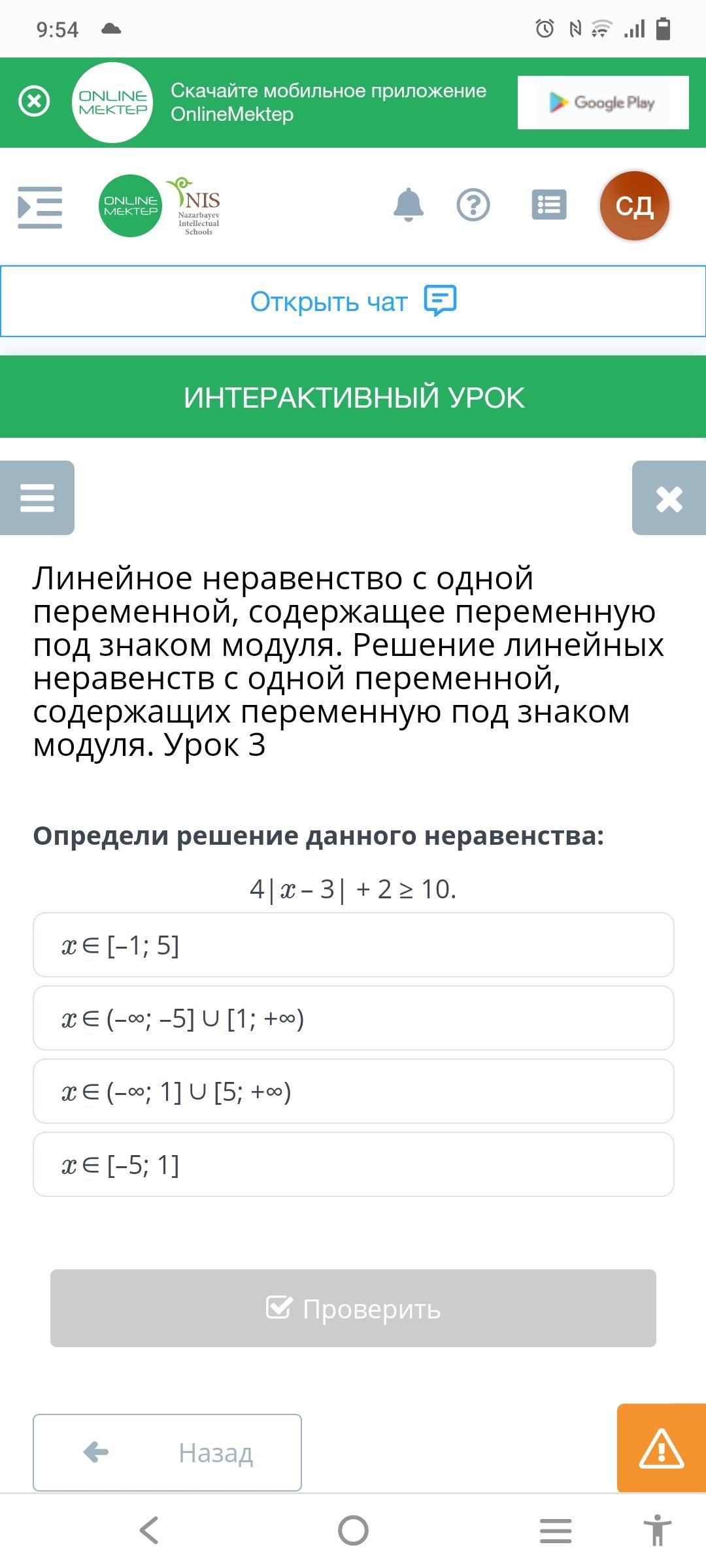
Task: Tap Открыть чат to open chat
Action: pos(353,301)
